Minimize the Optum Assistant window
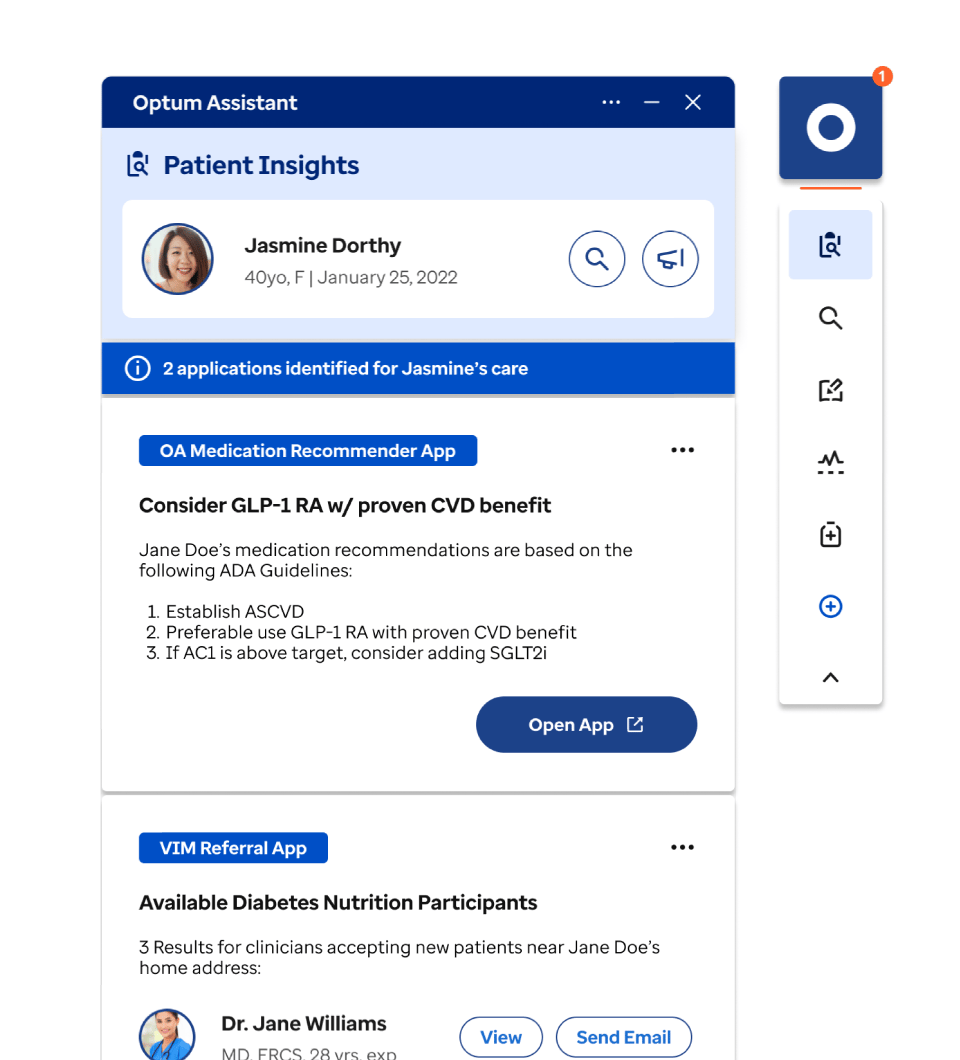This screenshot has height=1060, width=960. pyautogui.click(x=652, y=103)
